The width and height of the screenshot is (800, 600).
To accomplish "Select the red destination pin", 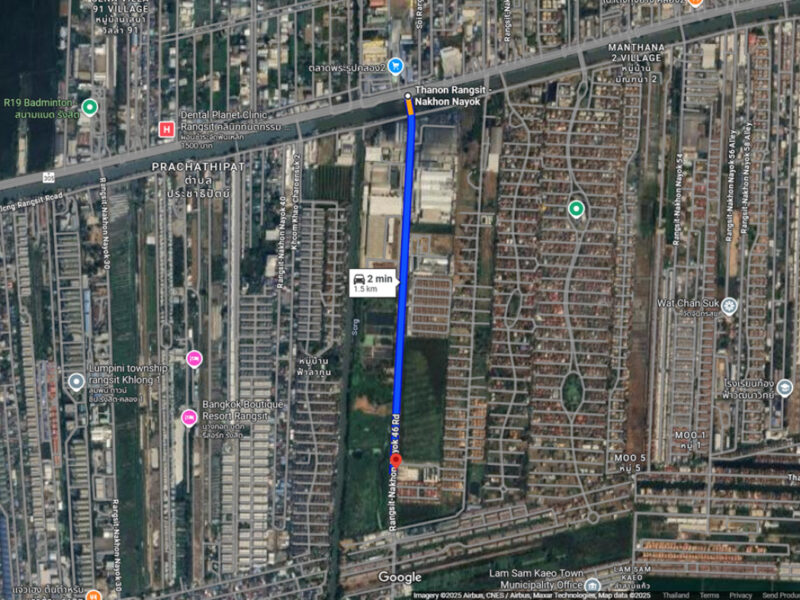I will 395,461.
